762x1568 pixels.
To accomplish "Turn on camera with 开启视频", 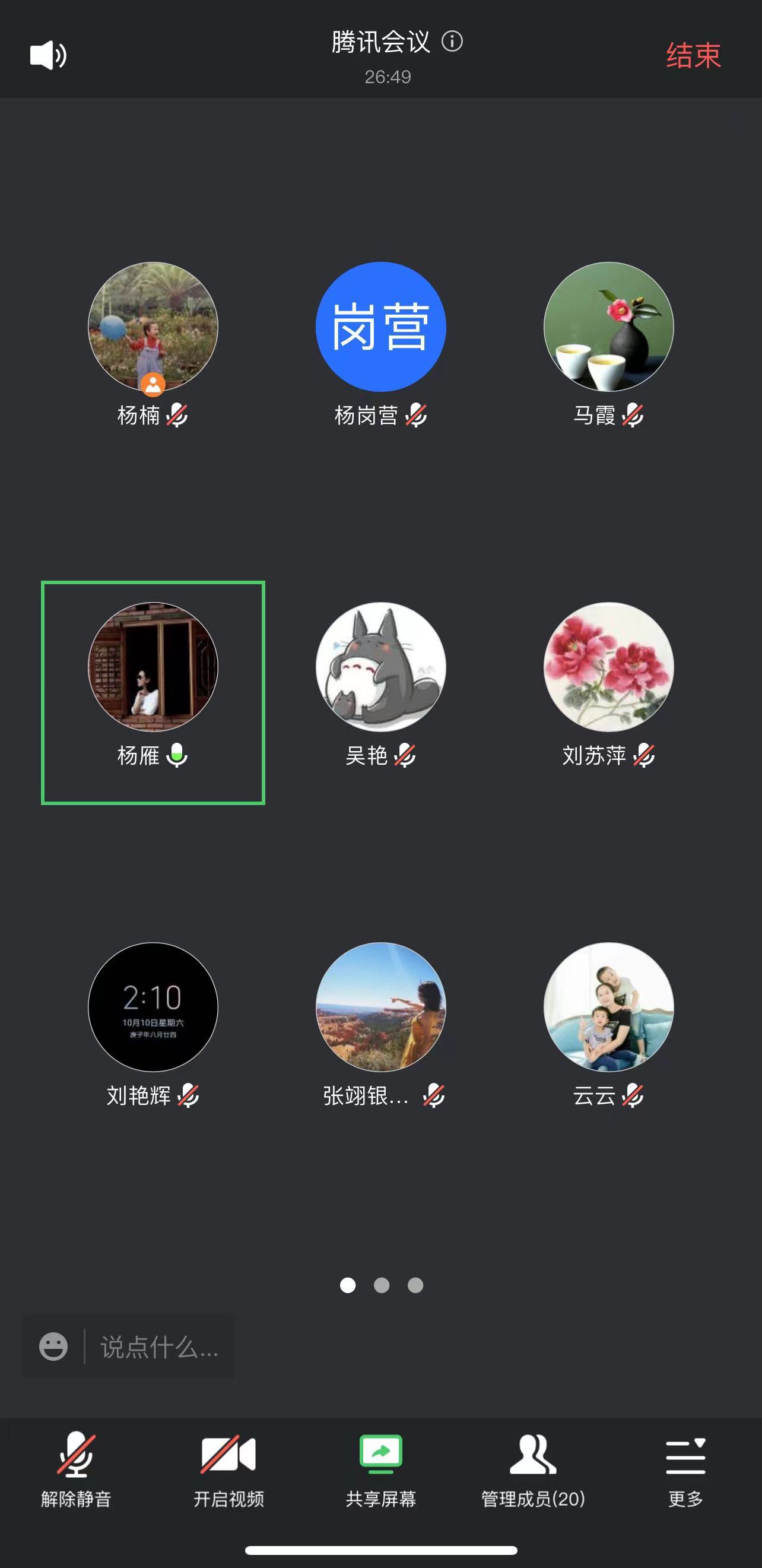I will point(228,1469).
